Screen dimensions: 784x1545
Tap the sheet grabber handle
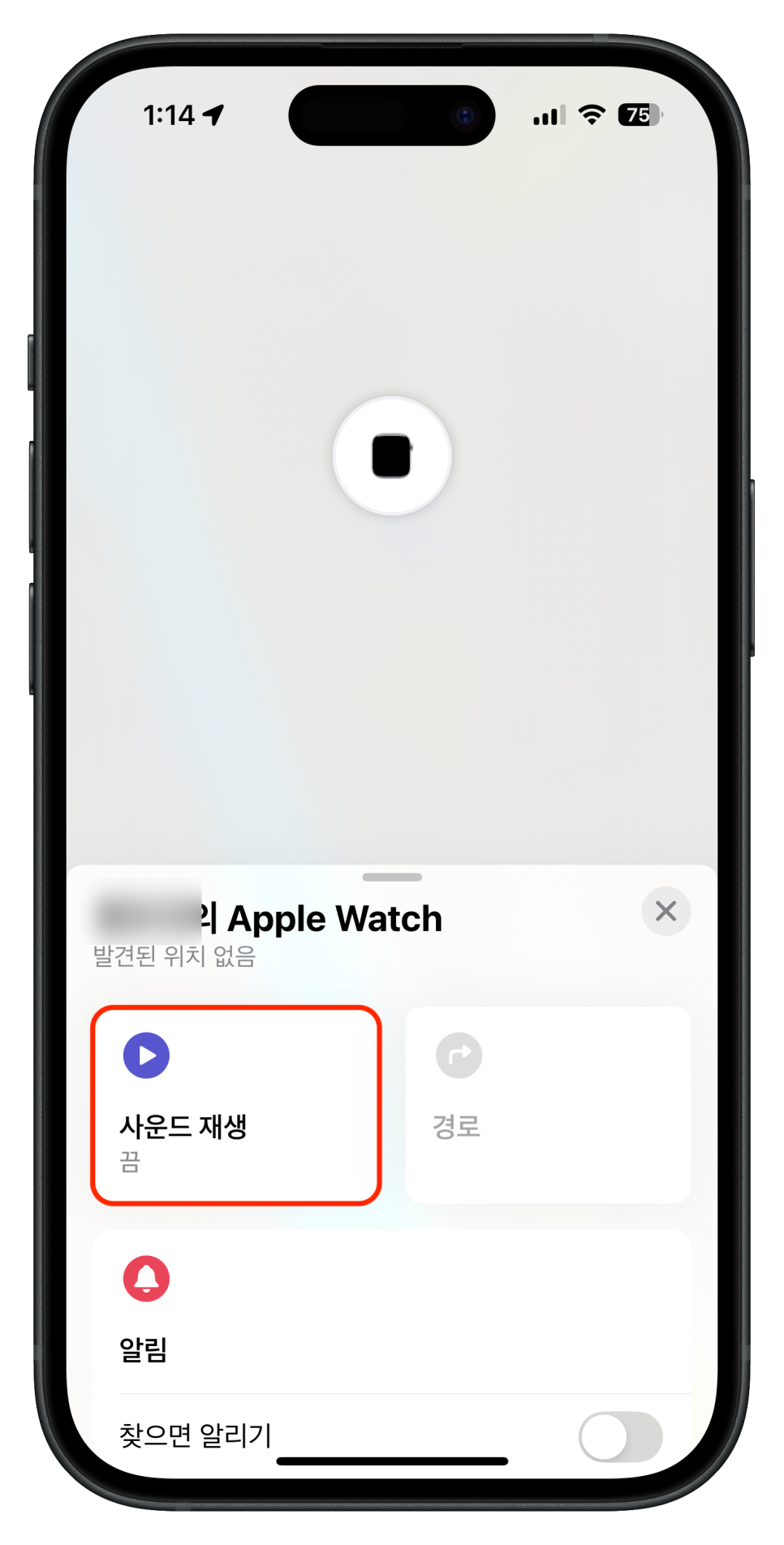pos(392,877)
